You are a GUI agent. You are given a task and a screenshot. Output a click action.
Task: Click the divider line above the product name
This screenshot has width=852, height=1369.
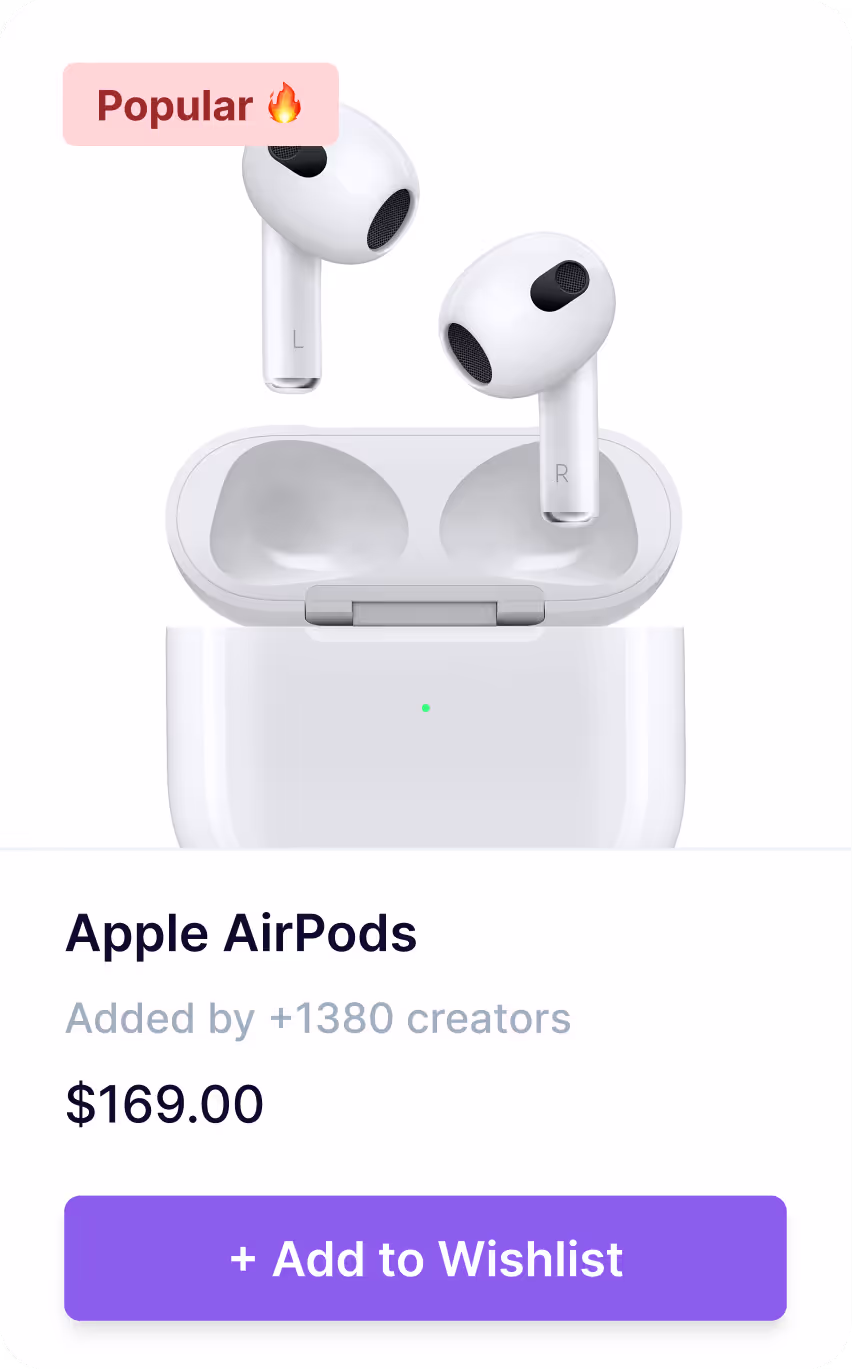click(x=425, y=852)
